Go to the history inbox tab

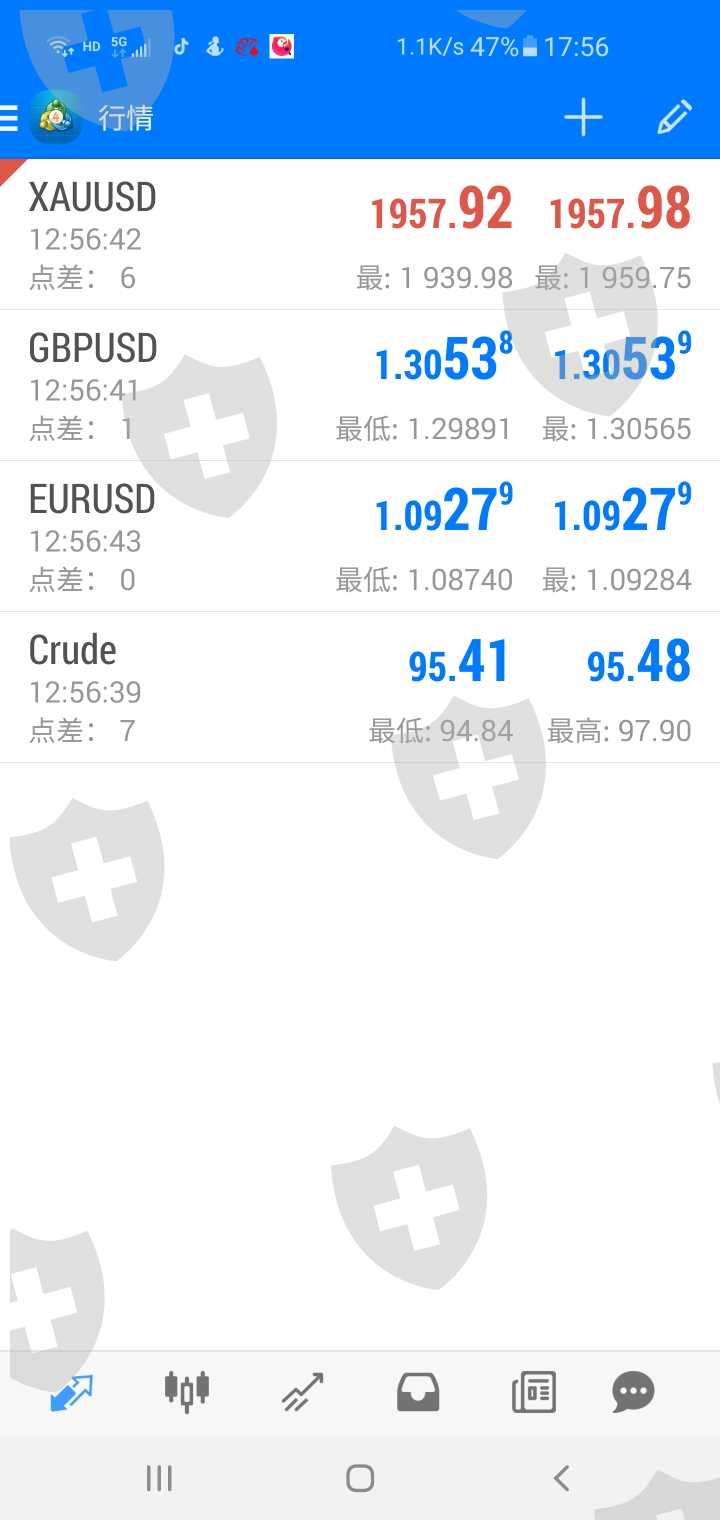click(418, 1391)
